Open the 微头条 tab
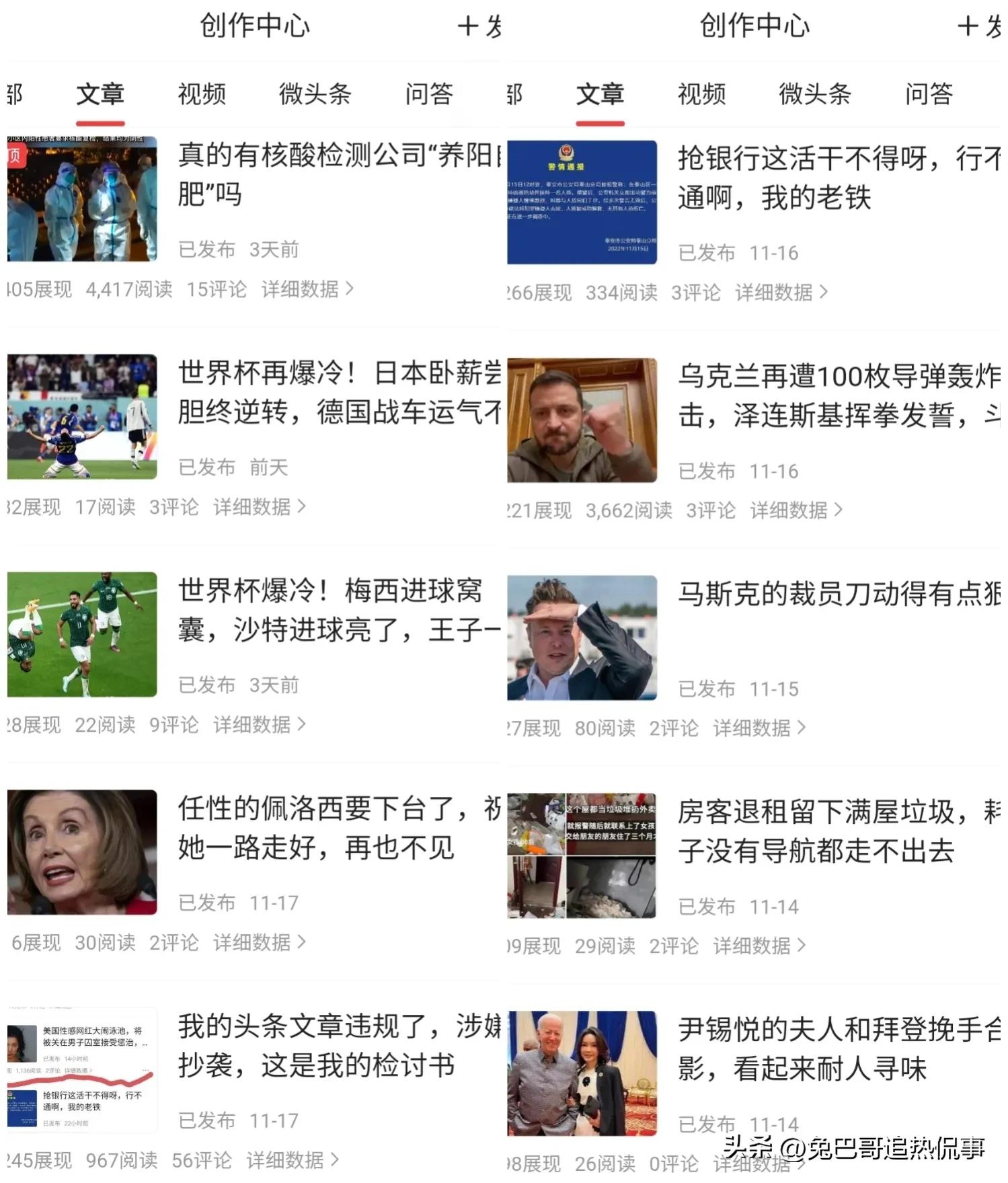Screen dimensions: 1008x1183 tap(315, 95)
